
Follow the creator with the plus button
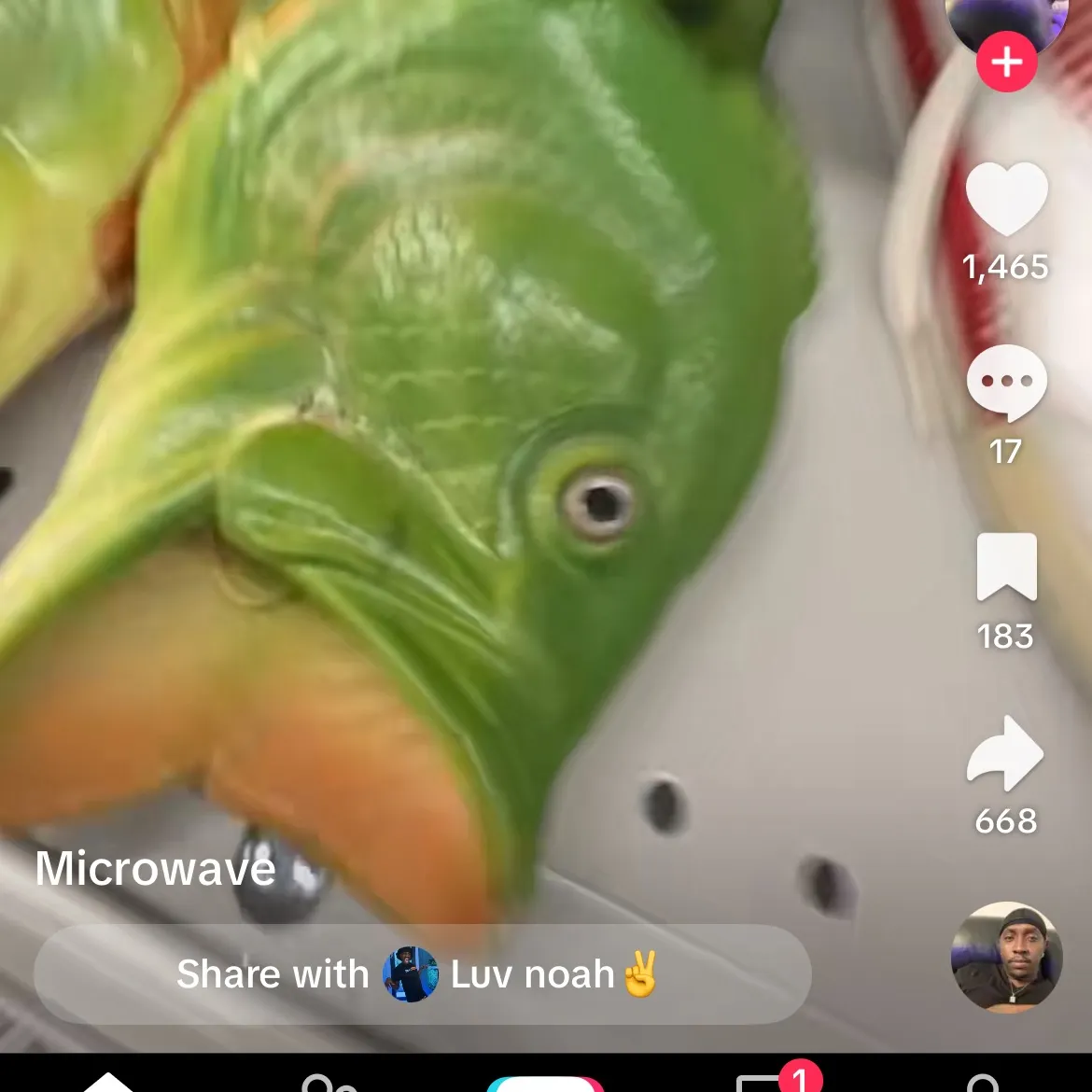(1006, 63)
